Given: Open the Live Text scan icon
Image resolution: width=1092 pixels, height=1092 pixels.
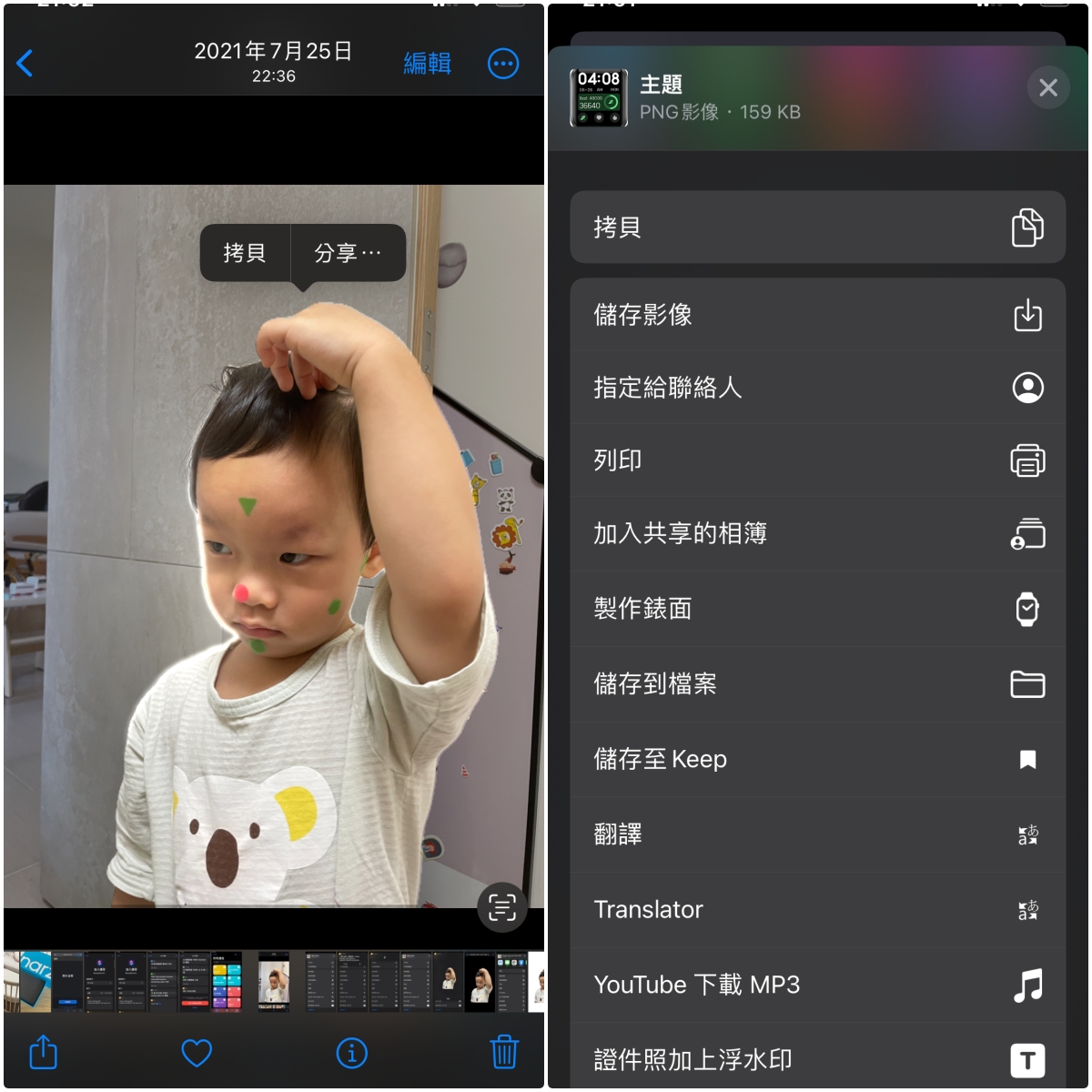Looking at the screenshot, I should [502, 906].
